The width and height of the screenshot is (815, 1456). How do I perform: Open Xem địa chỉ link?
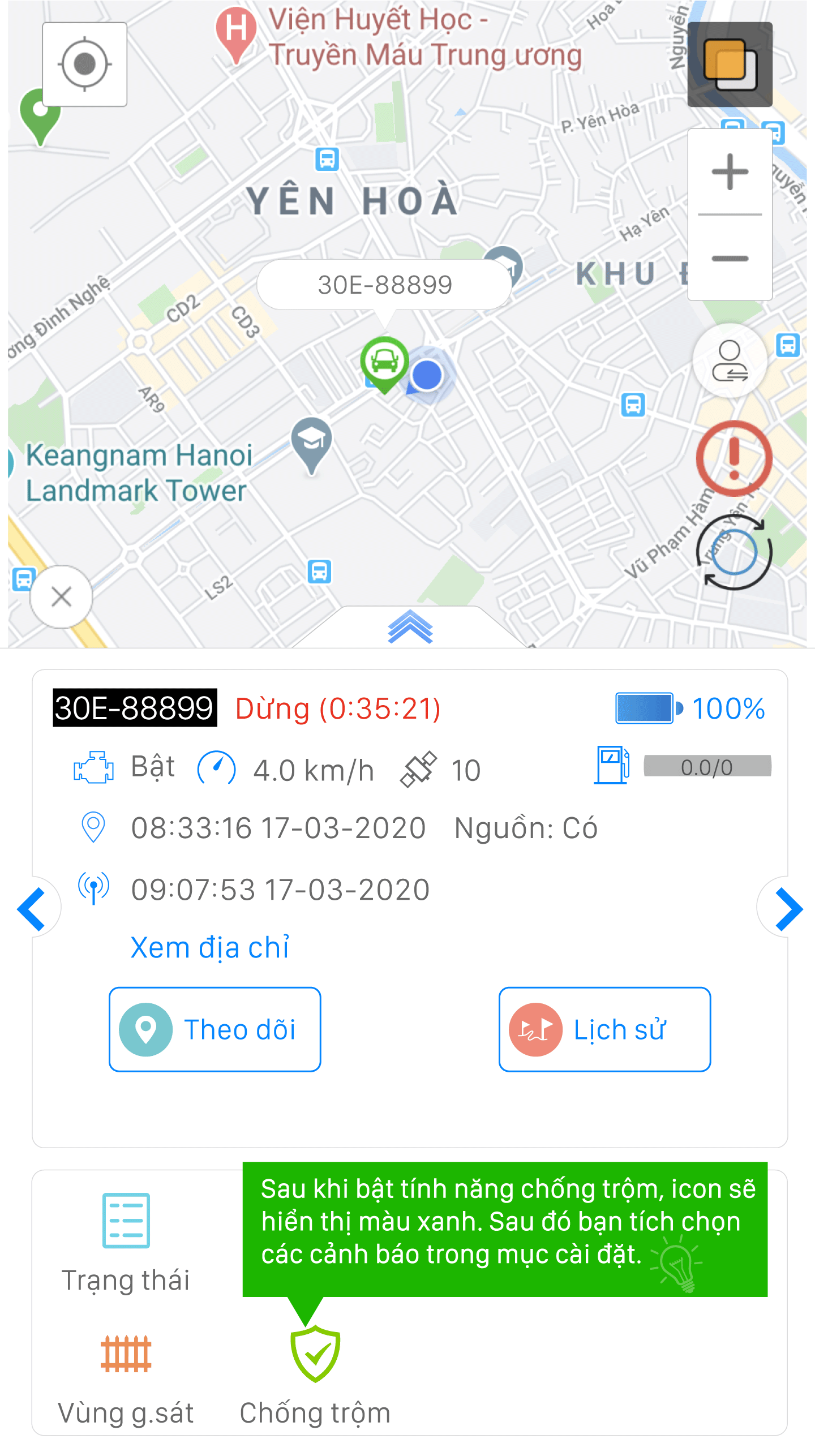pos(209,948)
